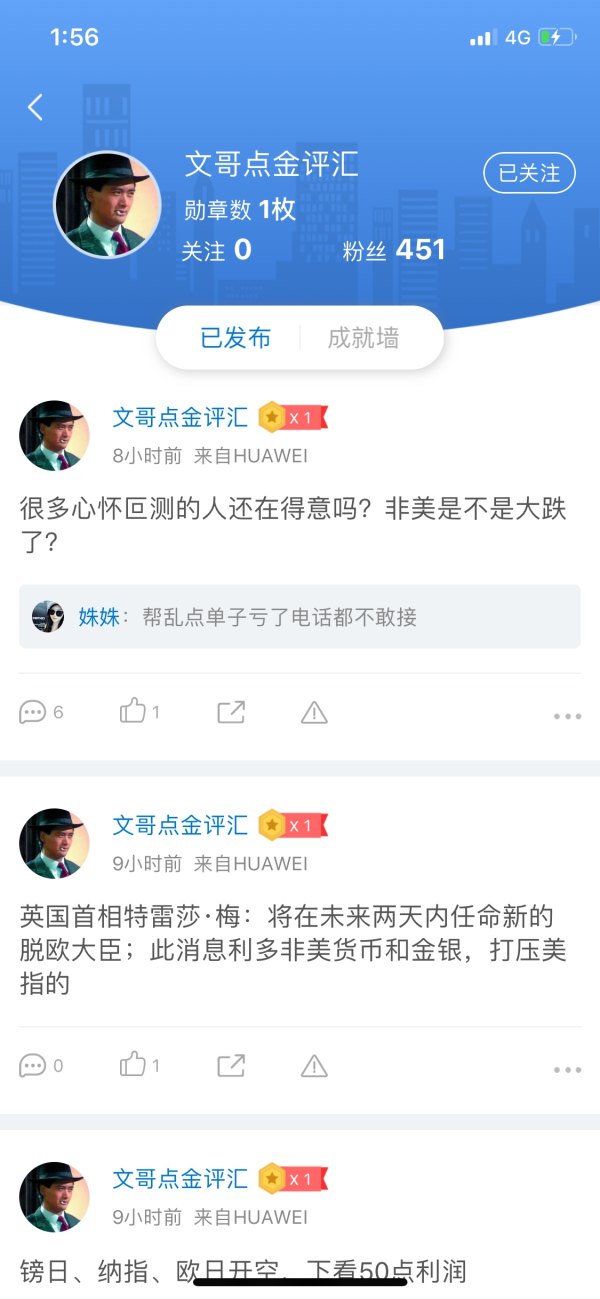The width and height of the screenshot is (600, 1299).
Task: Report the 非美是不是大跌了 post
Action: click(314, 712)
